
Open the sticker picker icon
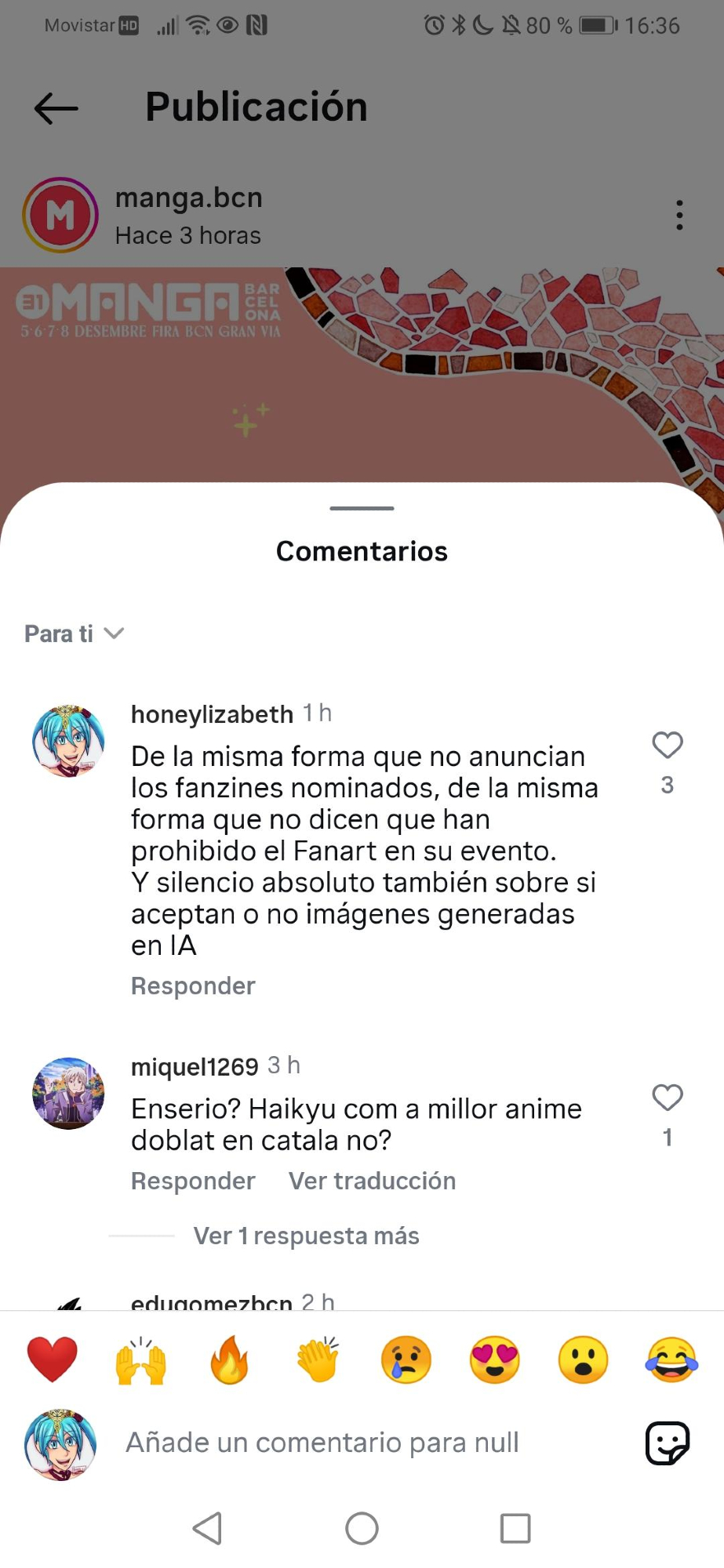pyautogui.click(x=668, y=1443)
